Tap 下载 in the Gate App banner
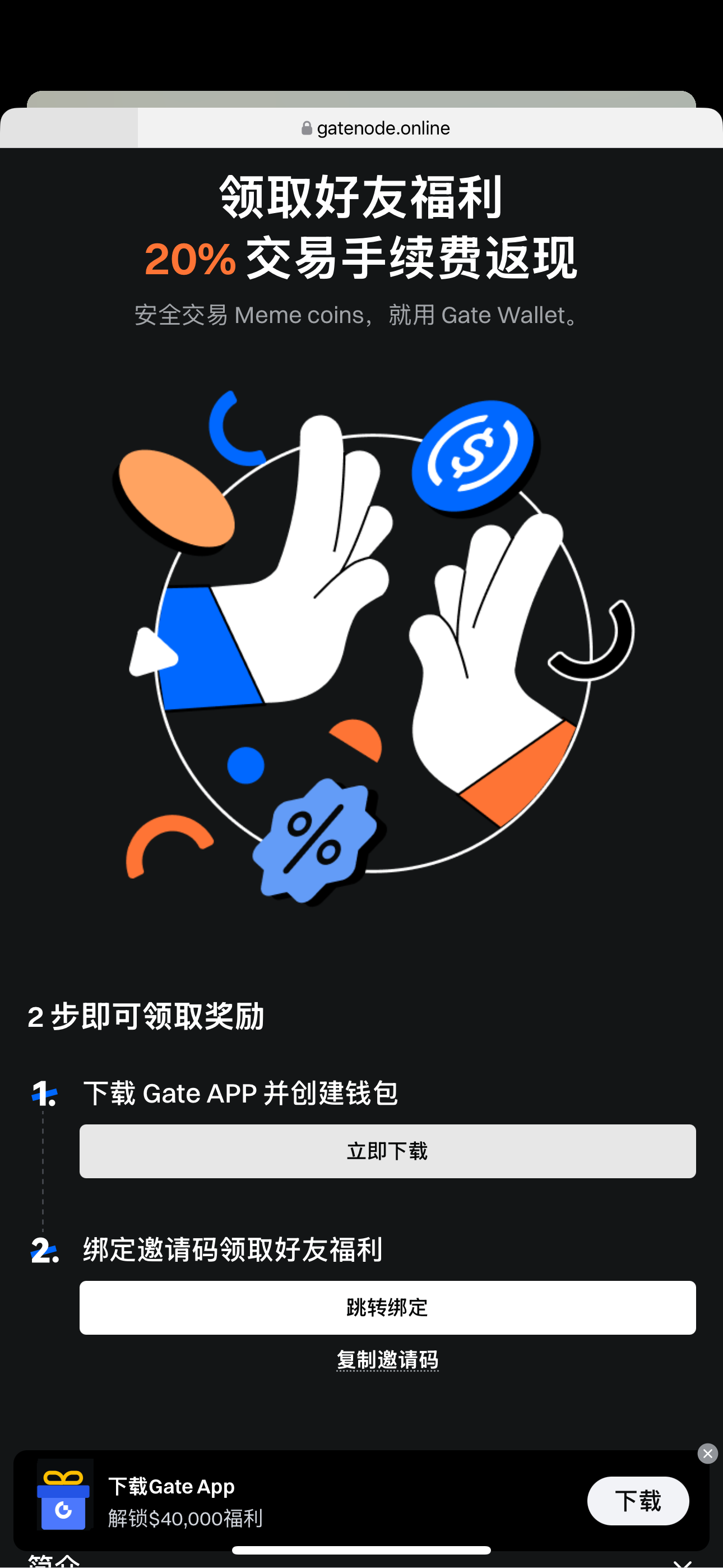Screen dimensions: 723x1568 [x=637, y=1501]
